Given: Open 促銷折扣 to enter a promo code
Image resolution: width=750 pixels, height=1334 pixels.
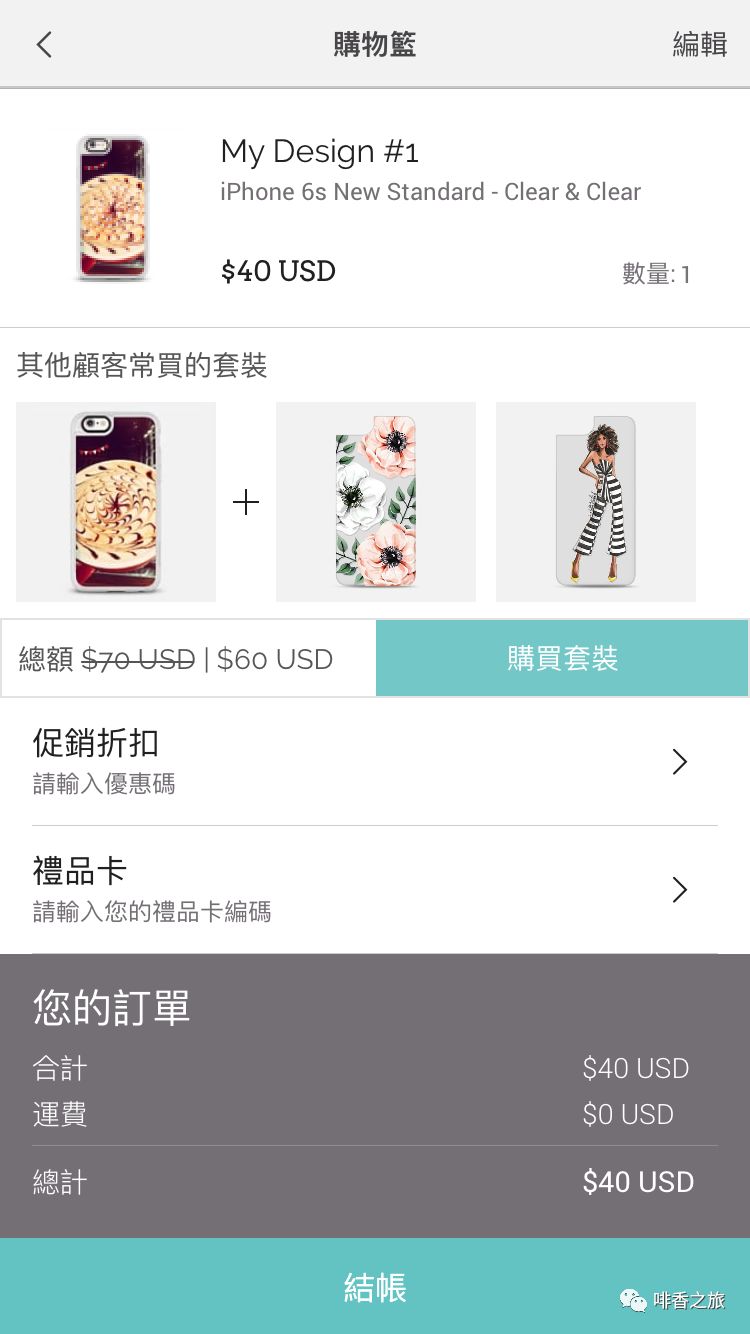Looking at the screenshot, I should coord(375,762).
